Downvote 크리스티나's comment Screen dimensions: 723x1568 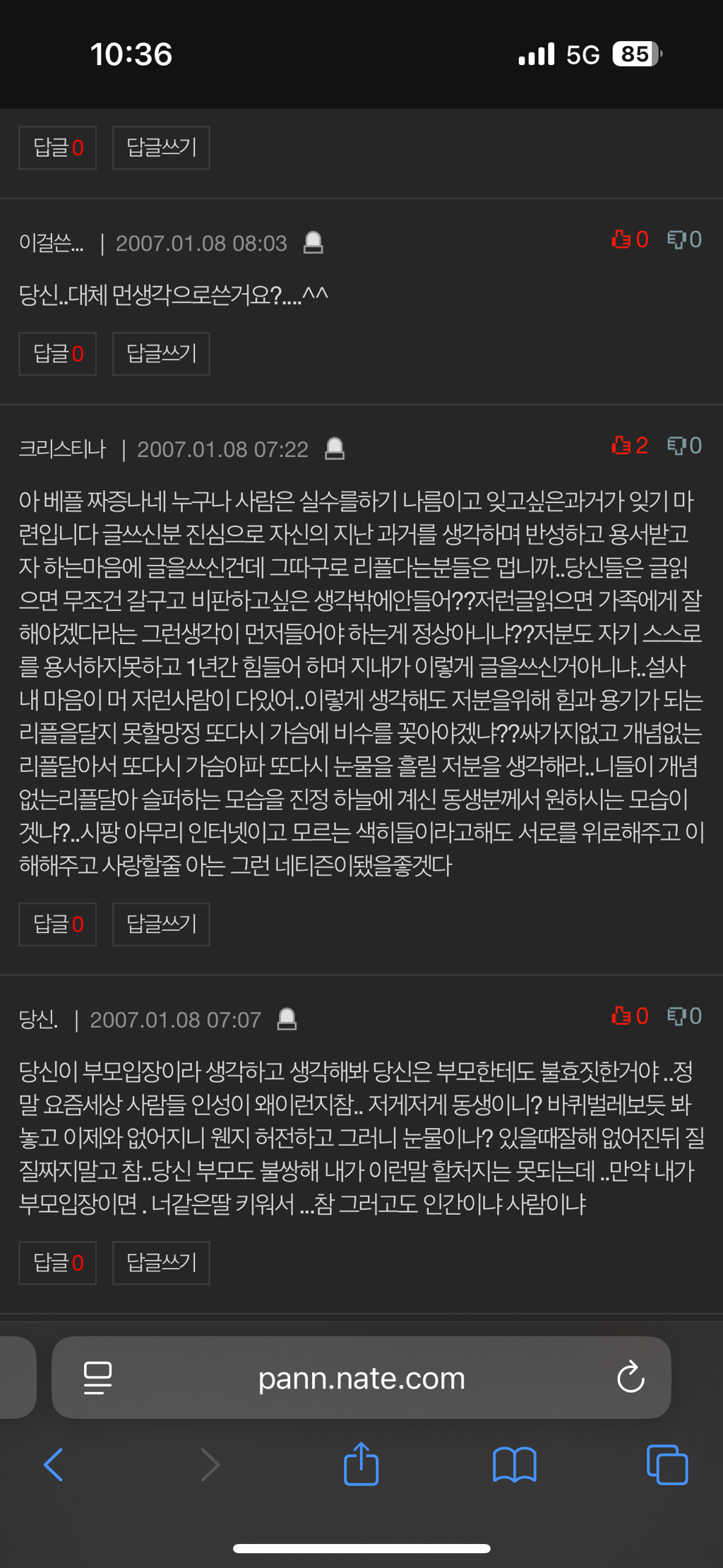685,446
